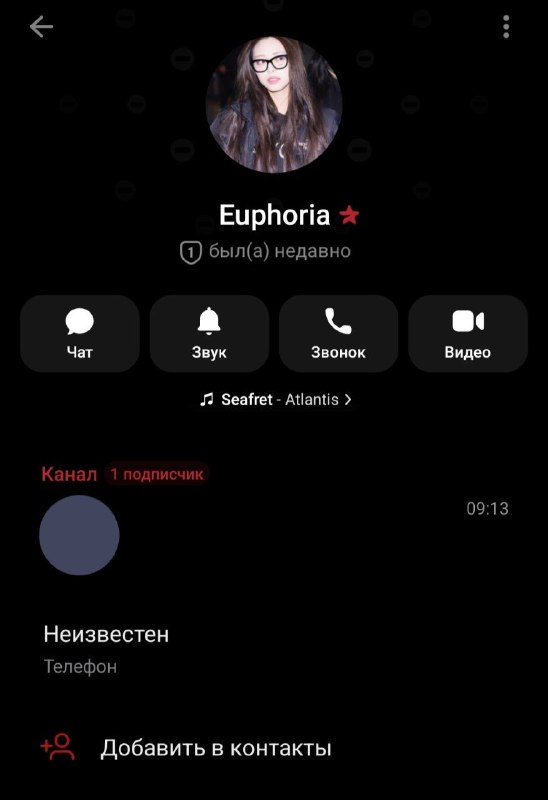Go back using the arrow icon
Screen dimensions: 548x800
coord(41,27)
